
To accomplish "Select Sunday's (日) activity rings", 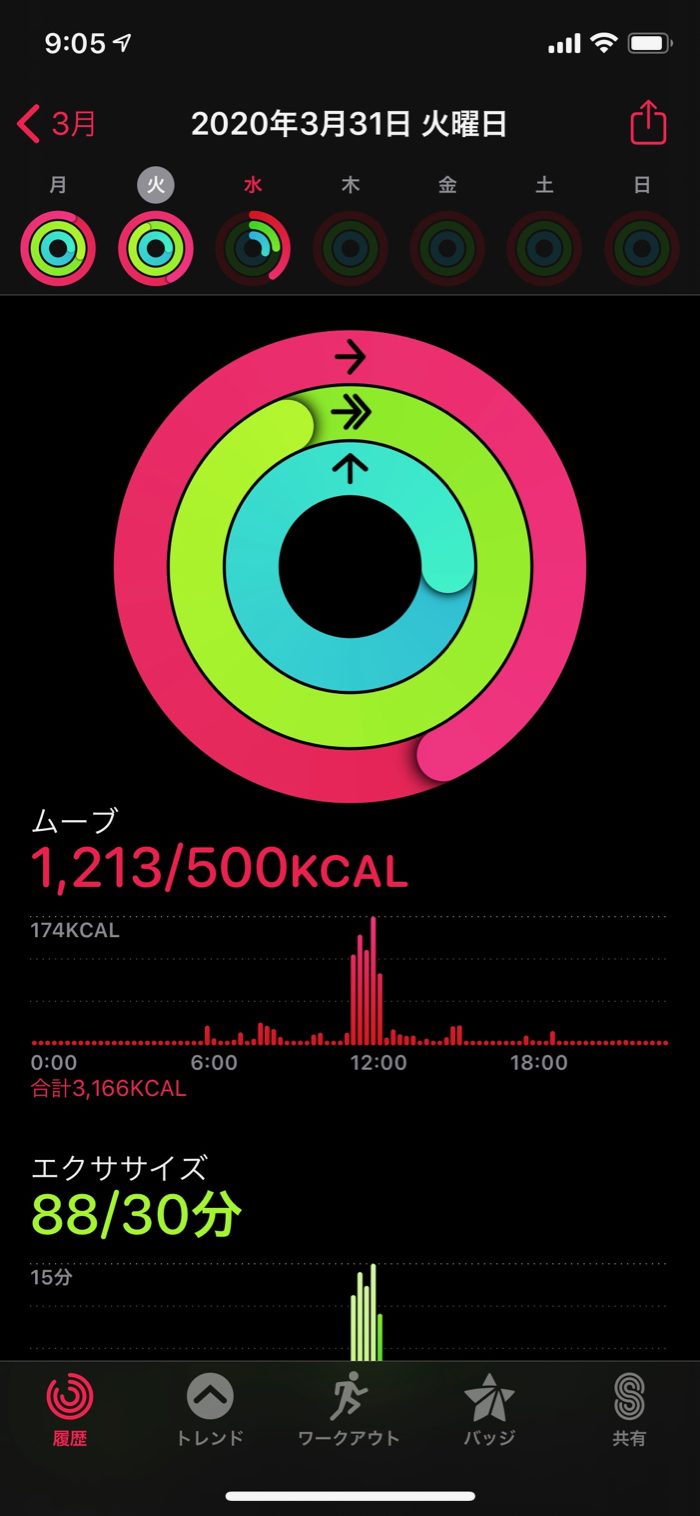I will pyautogui.click(x=642, y=248).
